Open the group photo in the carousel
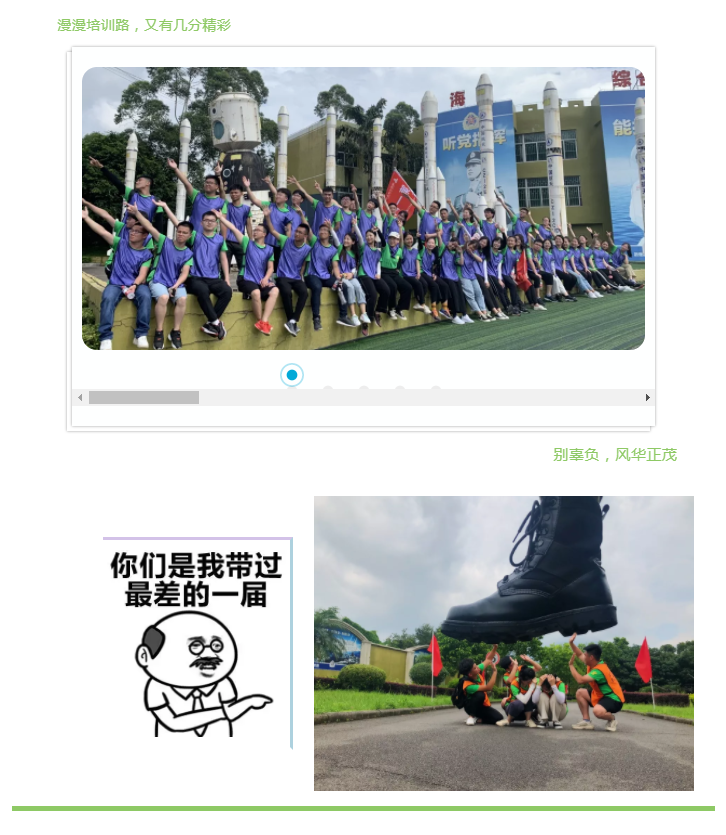726x835 pixels. pos(363,208)
